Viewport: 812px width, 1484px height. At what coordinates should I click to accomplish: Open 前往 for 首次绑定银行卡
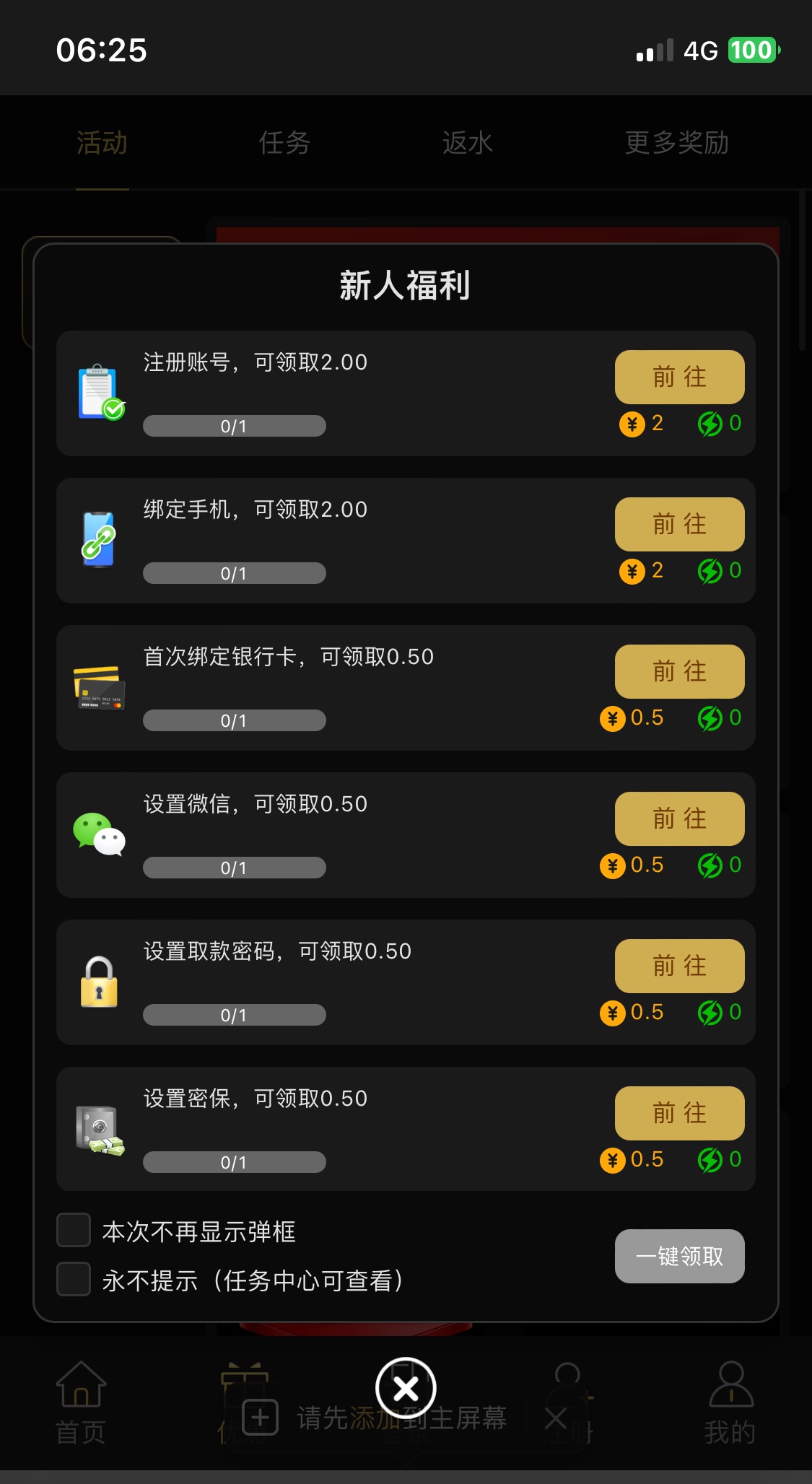coord(679,671)
